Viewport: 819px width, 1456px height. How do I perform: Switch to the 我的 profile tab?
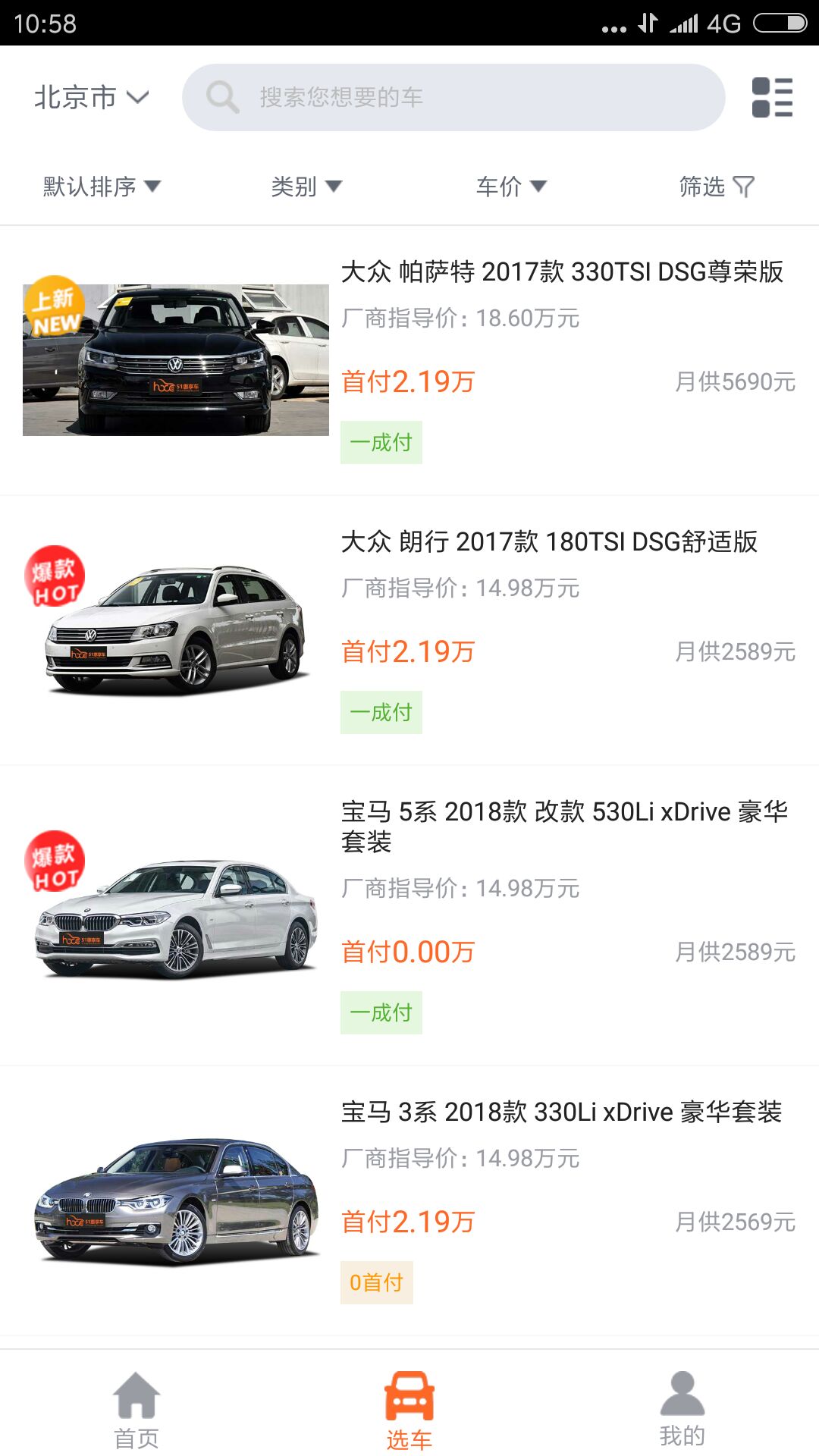point(682,1410)
